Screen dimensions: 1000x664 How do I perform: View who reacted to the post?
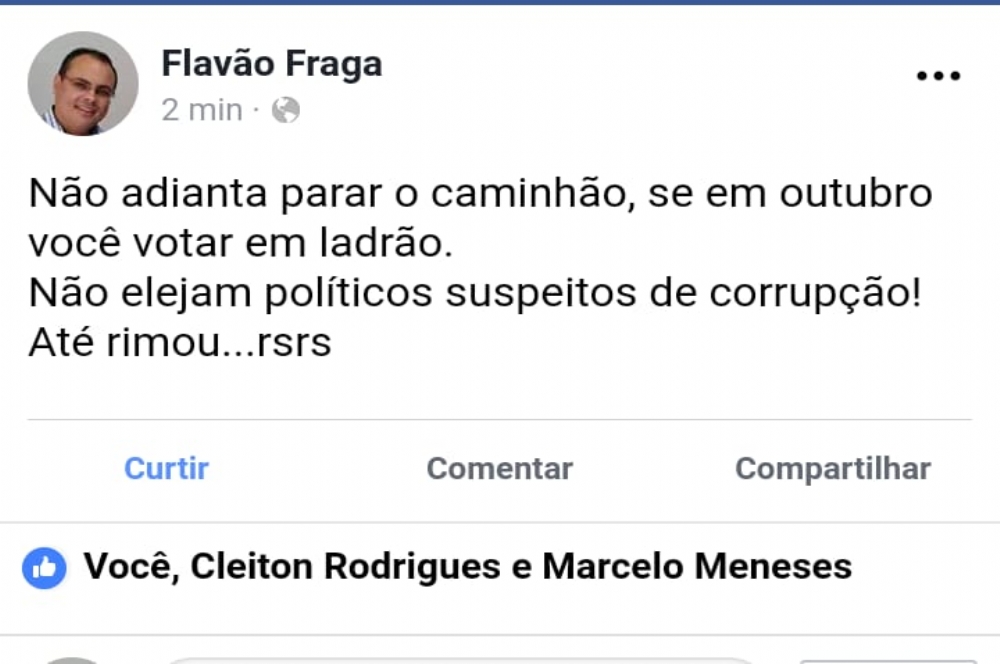(466, 567)
